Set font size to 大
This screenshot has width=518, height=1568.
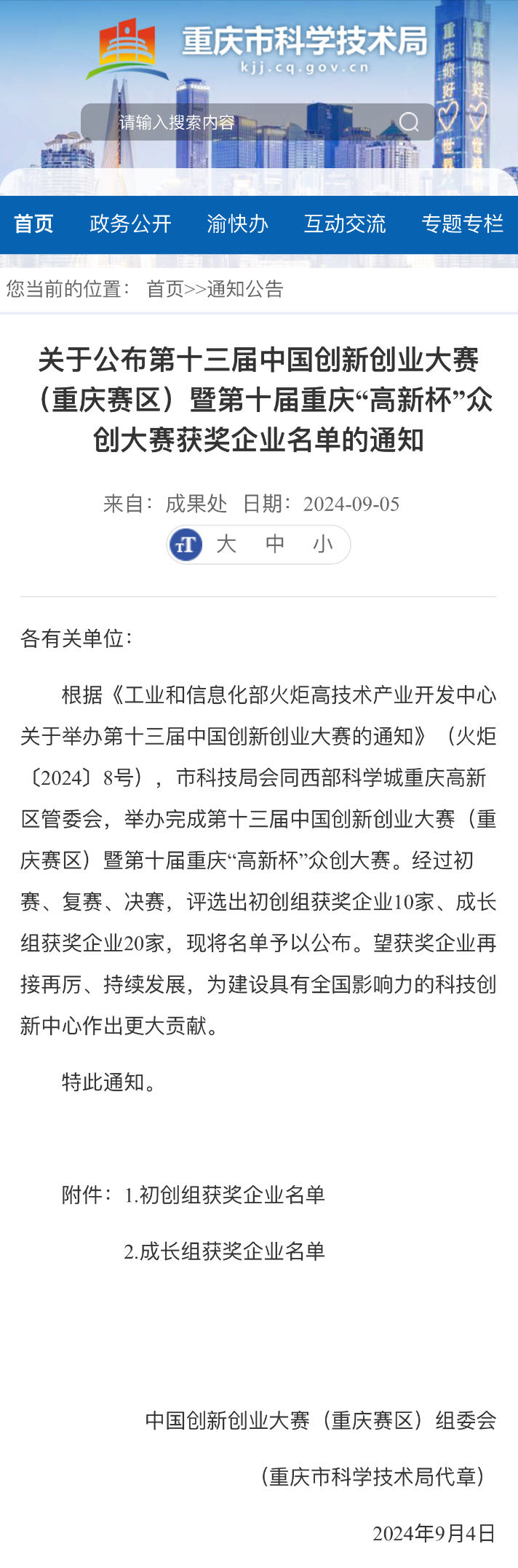pyautogui.click(x=226, y=544)
